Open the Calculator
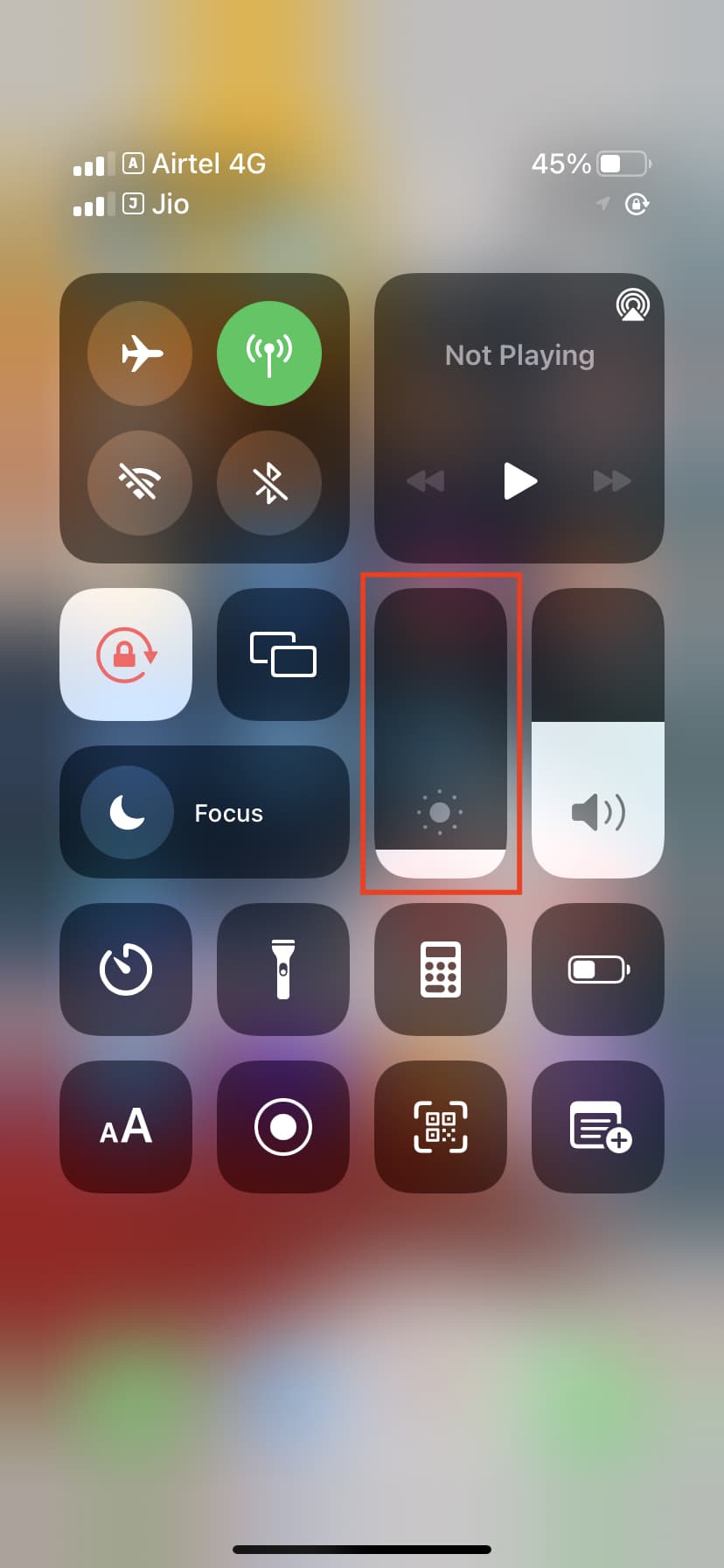Viewport: 724px width, 1568px height. click(x=441, y=969)
